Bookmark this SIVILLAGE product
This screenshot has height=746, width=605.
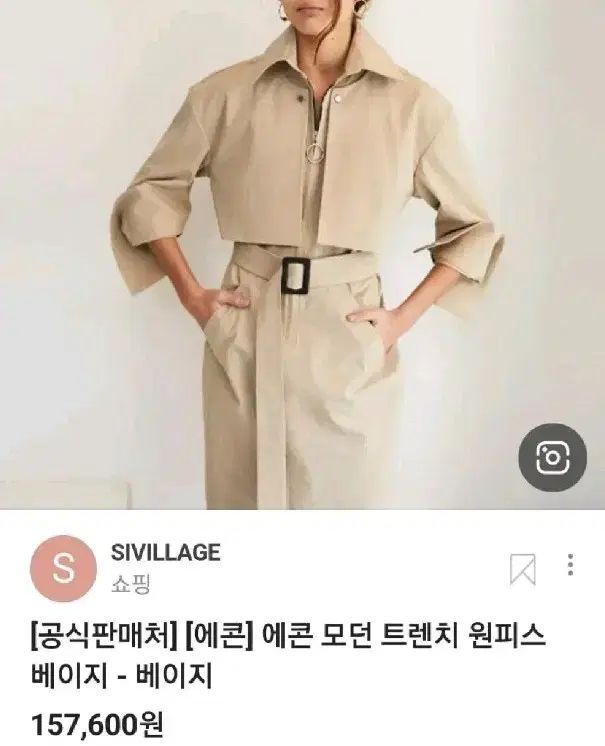pos(522,569)
